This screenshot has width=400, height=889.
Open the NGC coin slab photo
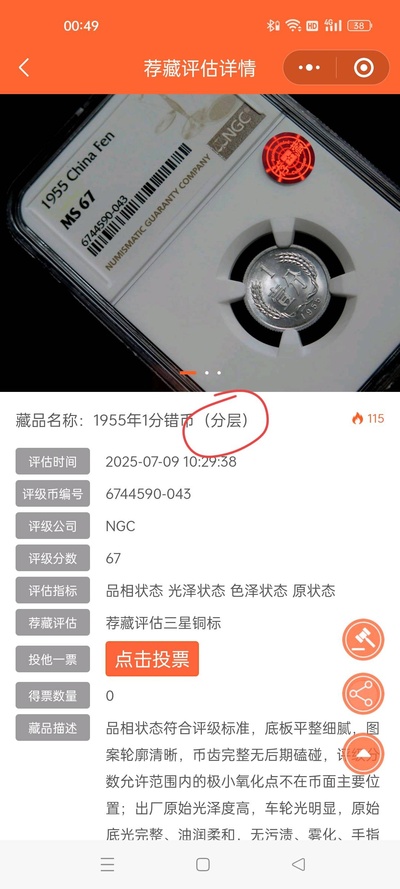point(200,243)
